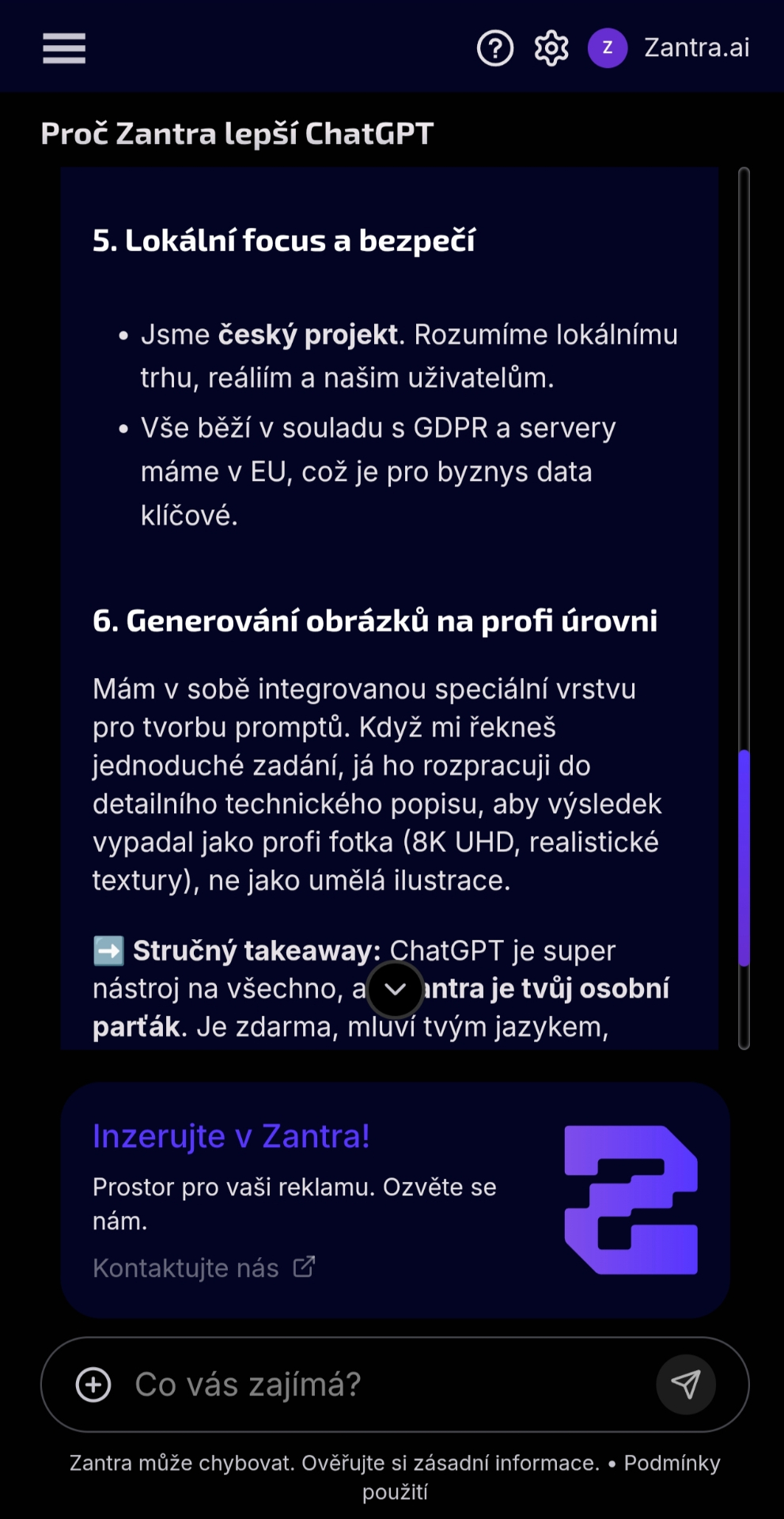
Task: Click the takeaway arrow emoji icon
Action: click(x=108, y=949)
